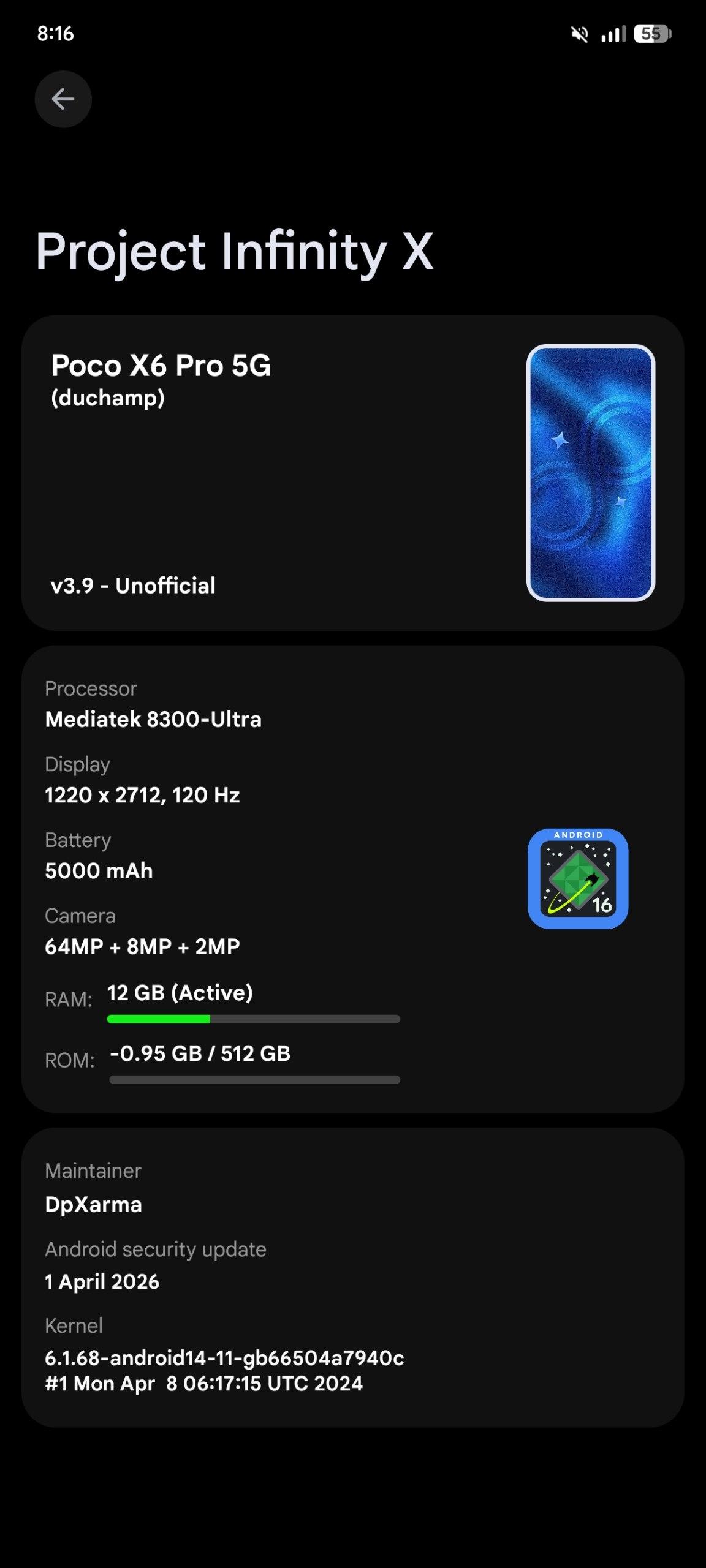This screenshot has height=1568, width=706.
Task: Open the Android 16 version badge
Action: [x=578, y=878]
